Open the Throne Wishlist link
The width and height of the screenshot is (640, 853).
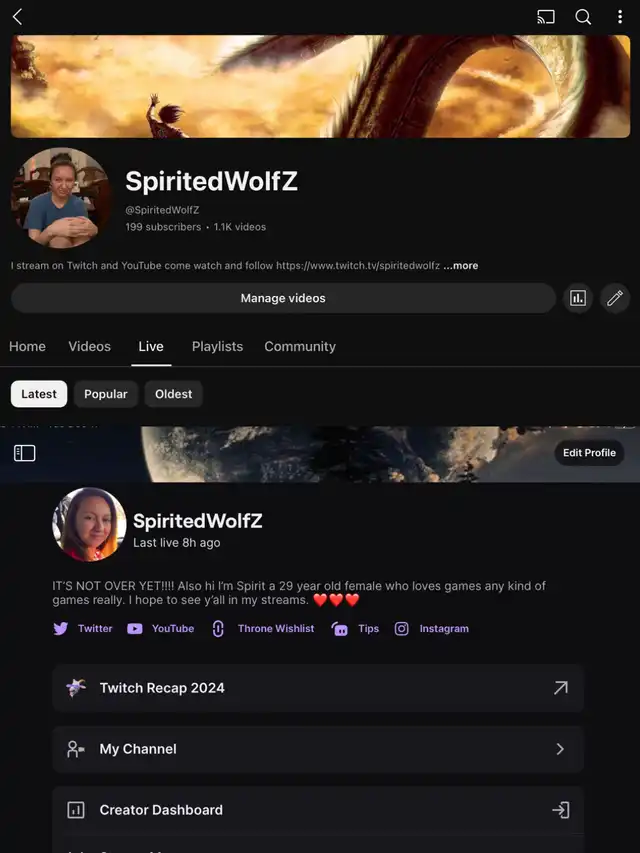(264, 629)
